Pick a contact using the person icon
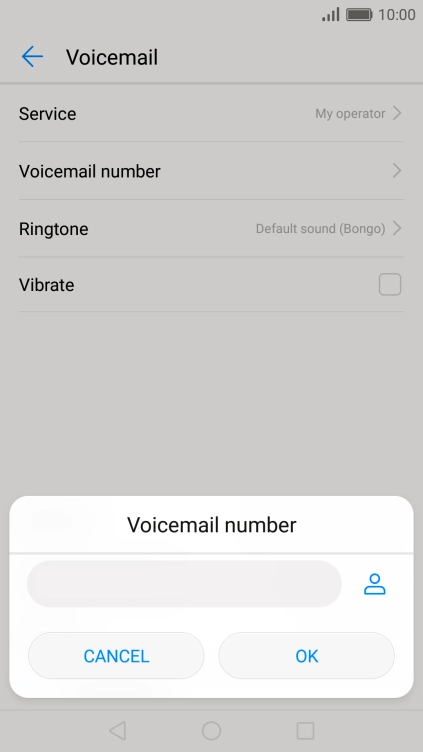This screenshot has width=423, height=752. 375,584
